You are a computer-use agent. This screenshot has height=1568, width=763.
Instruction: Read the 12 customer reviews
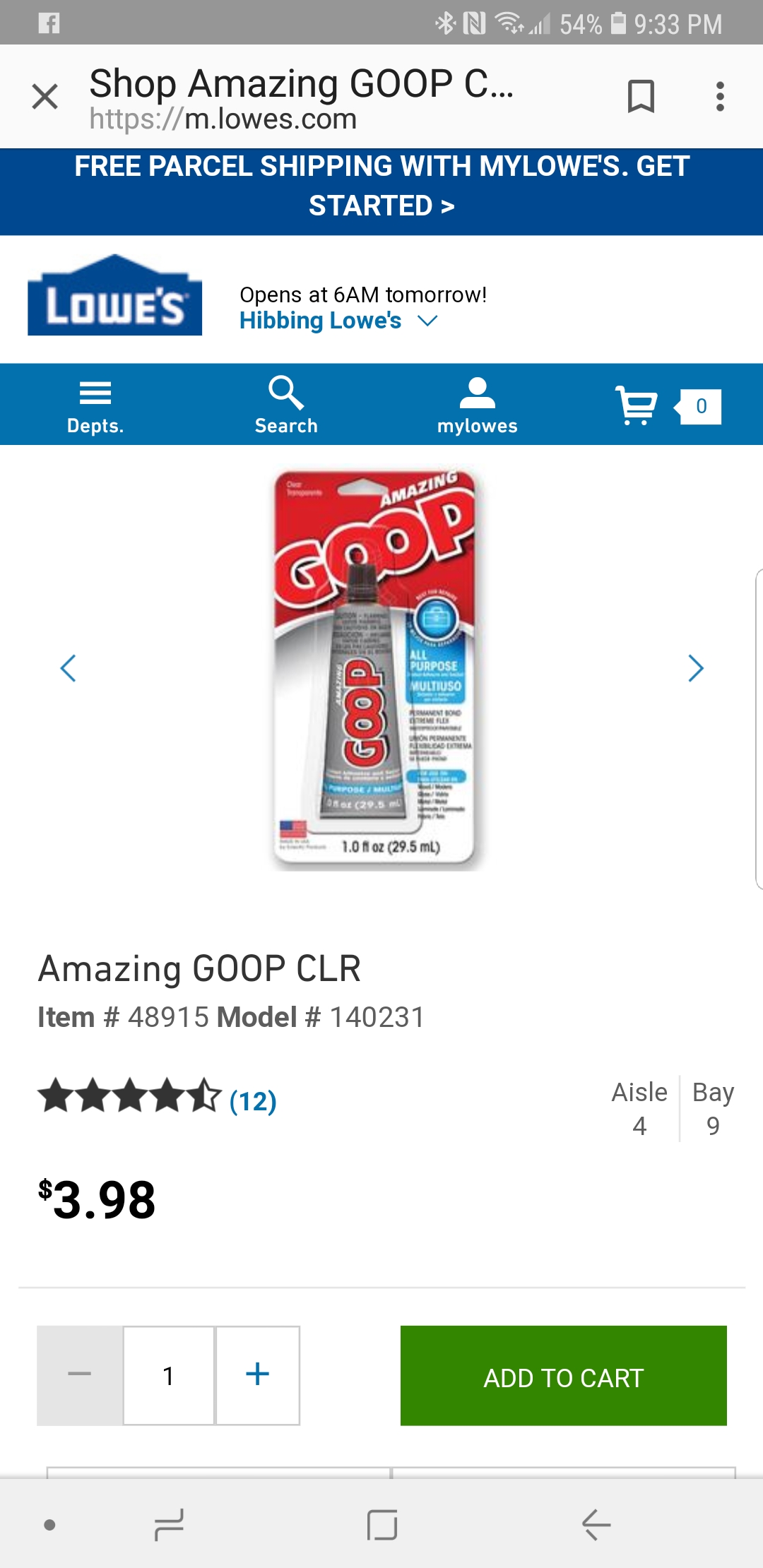click(252, 1100)
